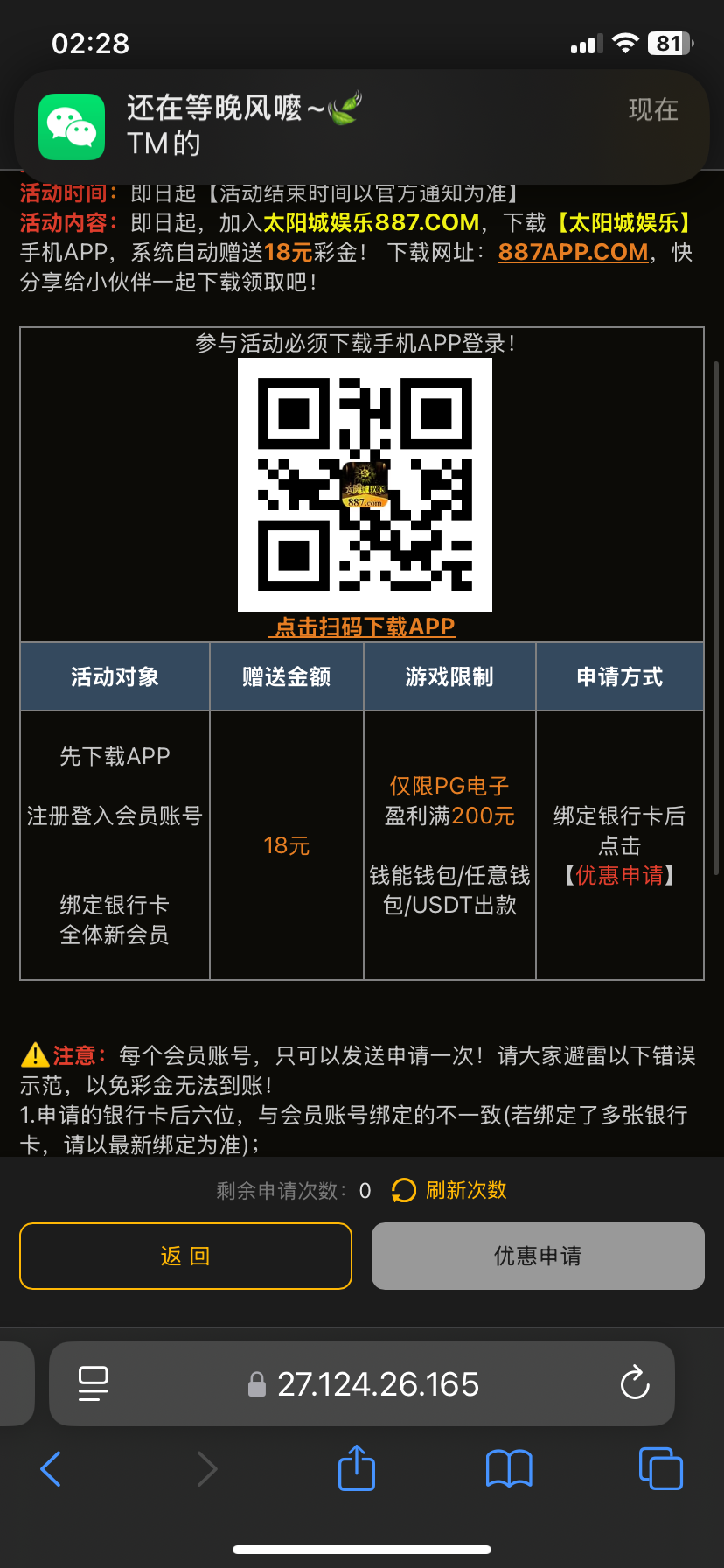Viewport: 724px width, 1568px height.
Task: Refresh remaining count via 刷新次数
Action: coord(449,1190)
